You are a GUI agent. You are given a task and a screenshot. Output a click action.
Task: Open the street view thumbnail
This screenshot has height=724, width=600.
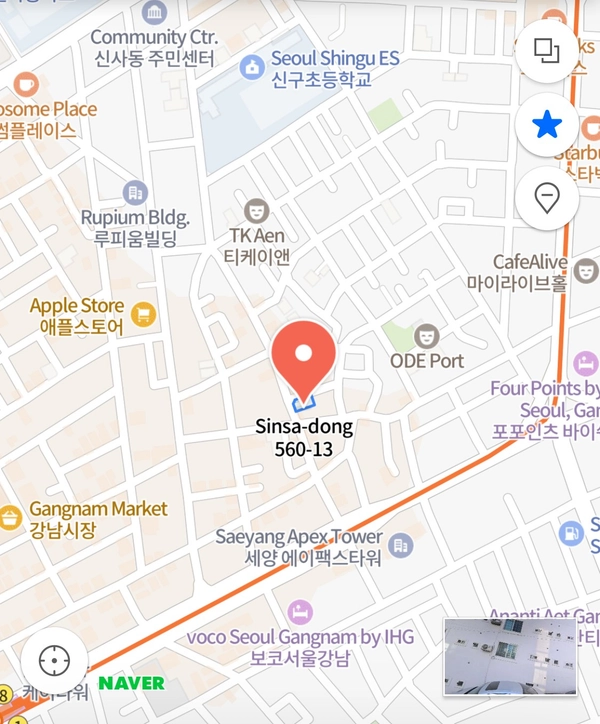(x=509, y=656)
